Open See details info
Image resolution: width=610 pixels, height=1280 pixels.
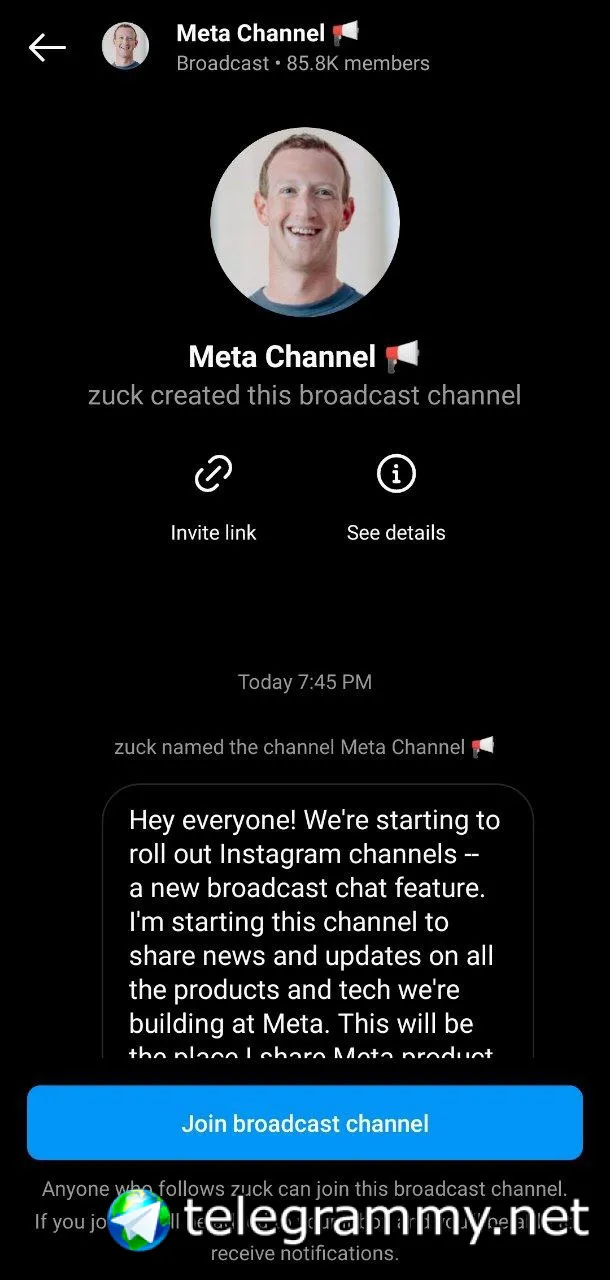pyautogui.click(x=396, y=473)
